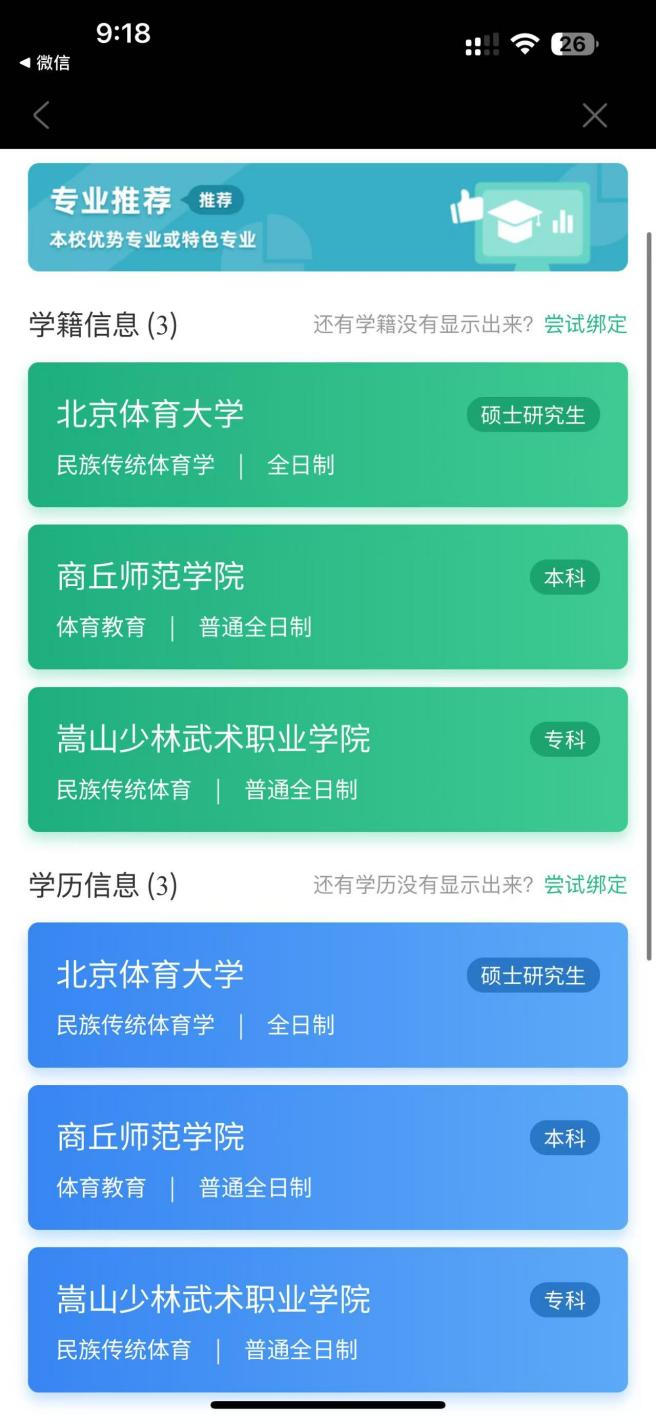The height and width of the screenshot is (1421, 656).
Task: Tap 尝试绑定 next to 学籍信息
Action: click(x=585, y=324)
